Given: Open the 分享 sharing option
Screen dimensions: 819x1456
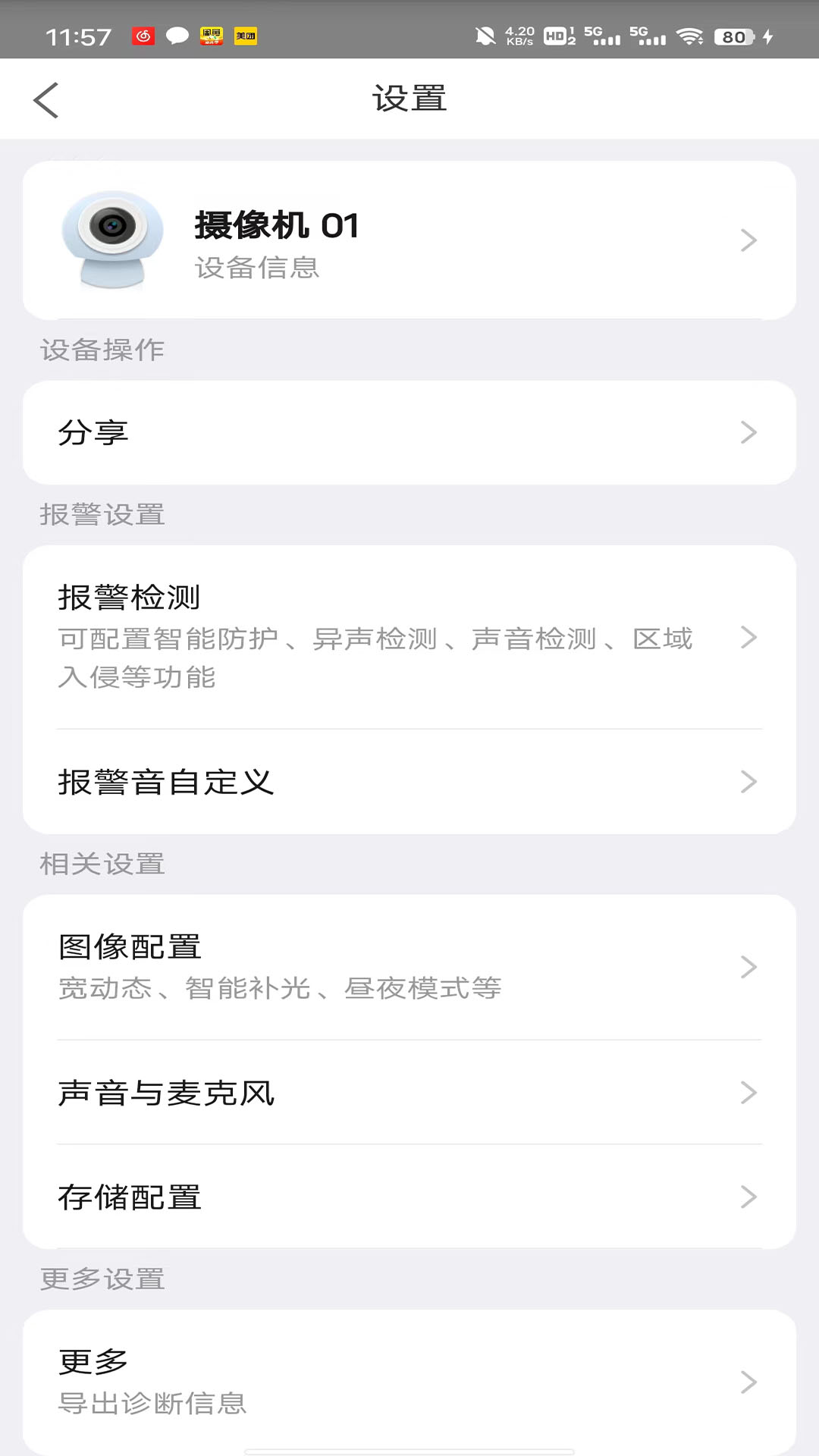Looking at the screenshot, I should pyautogui.click(x=409, y=432).
